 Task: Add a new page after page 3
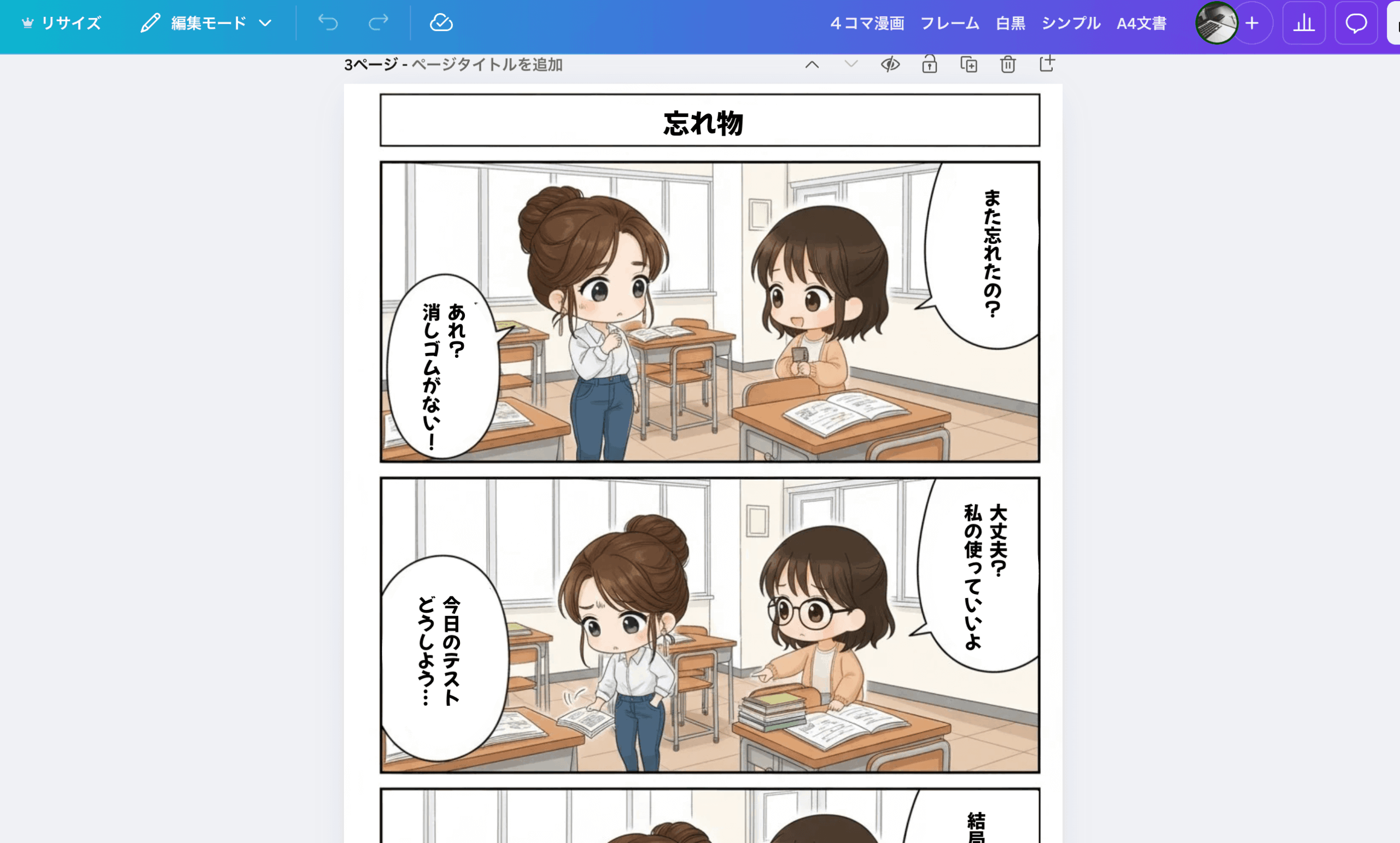(1047, 63)
